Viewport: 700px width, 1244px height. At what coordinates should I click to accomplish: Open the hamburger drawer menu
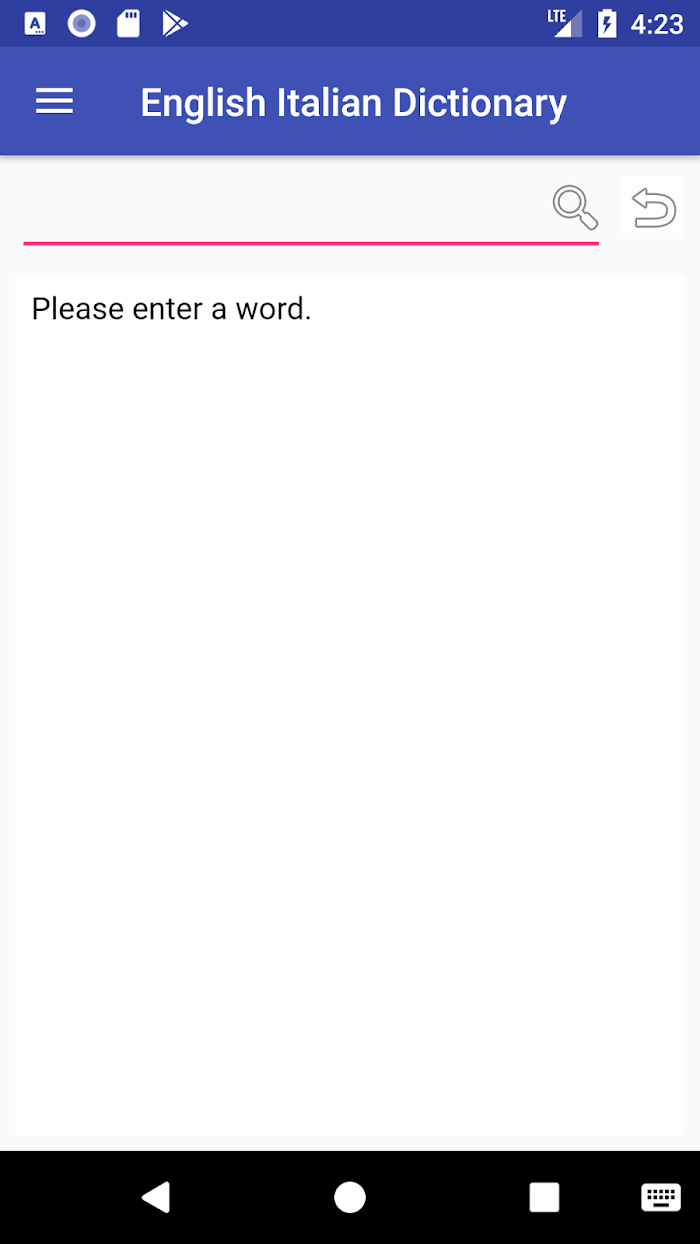tap(54, 102)
